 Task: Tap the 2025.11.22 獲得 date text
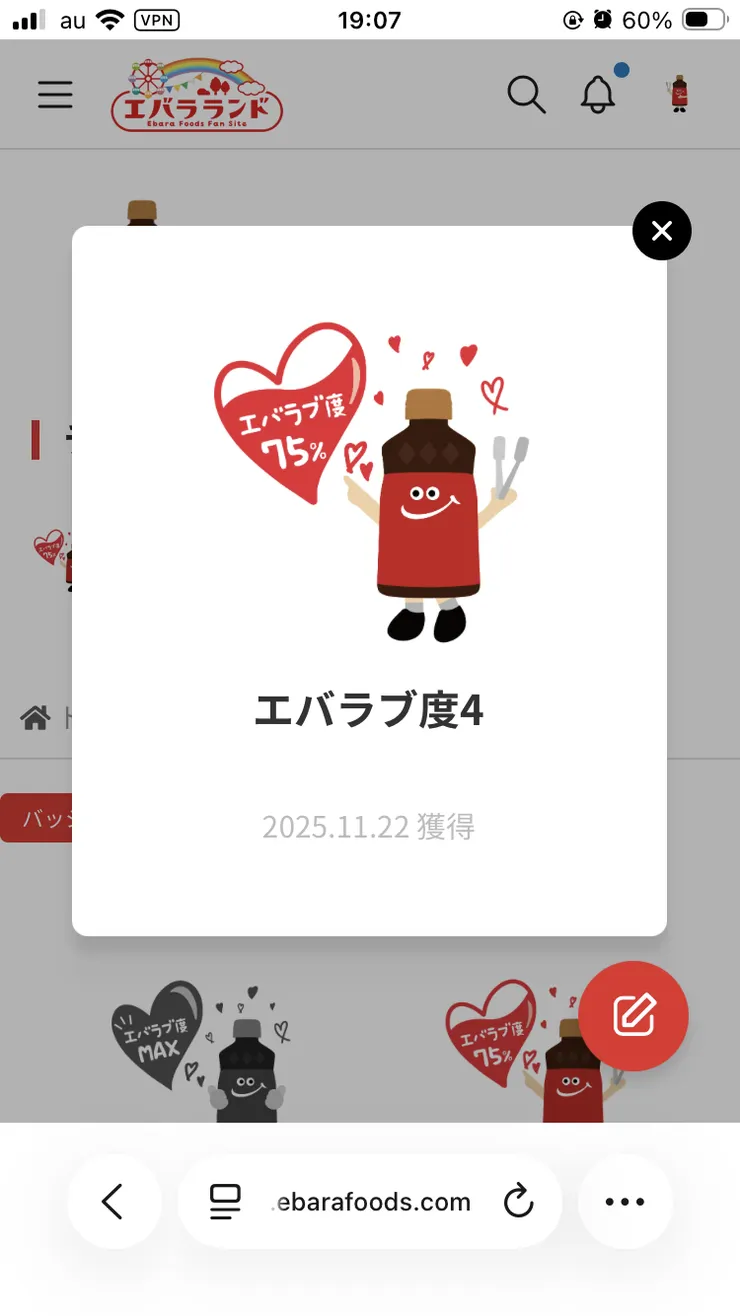click(x=368, y=827)
